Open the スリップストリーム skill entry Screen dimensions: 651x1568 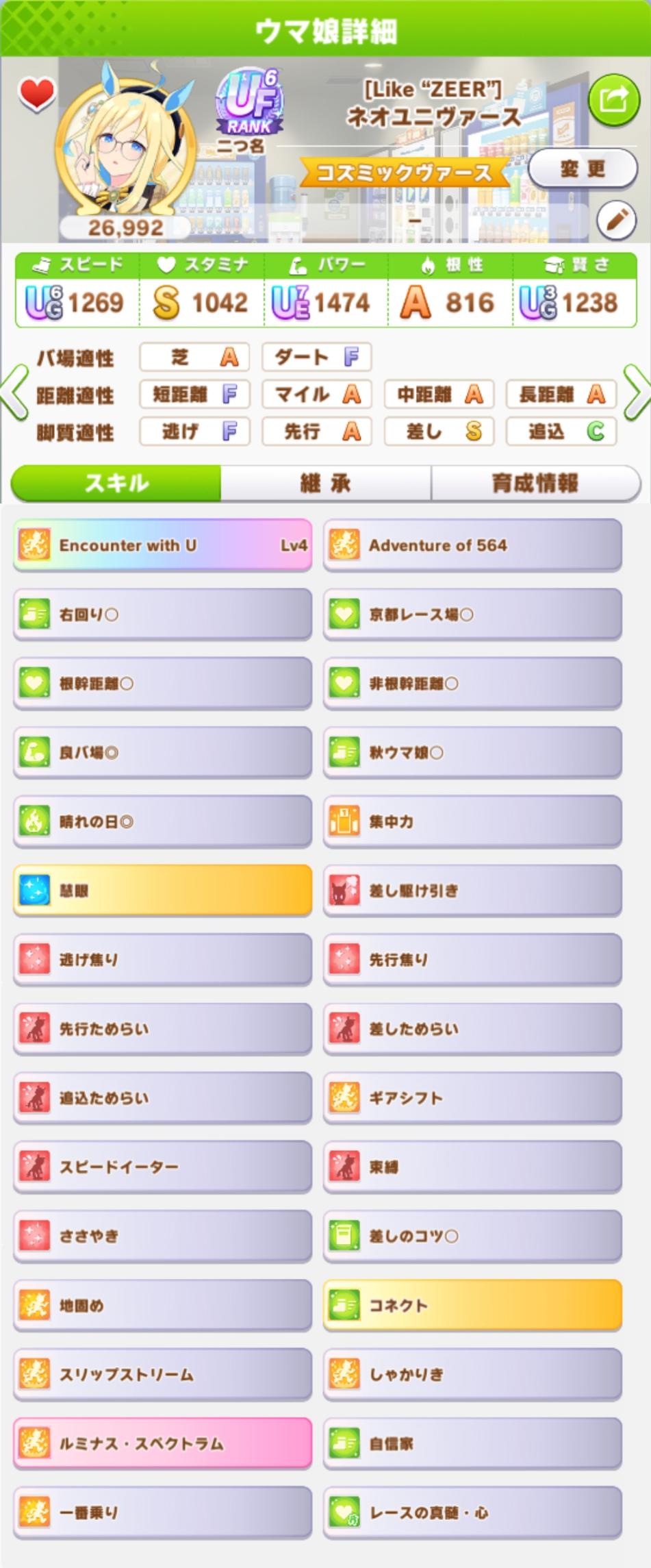[x=162, y=1374]
